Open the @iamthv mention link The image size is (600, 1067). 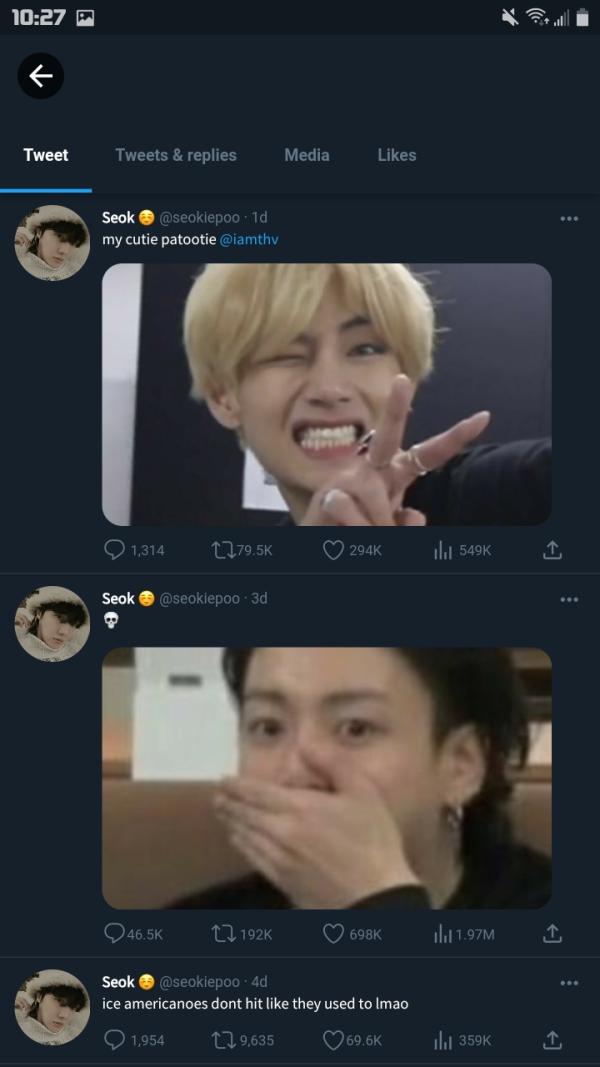248,240
